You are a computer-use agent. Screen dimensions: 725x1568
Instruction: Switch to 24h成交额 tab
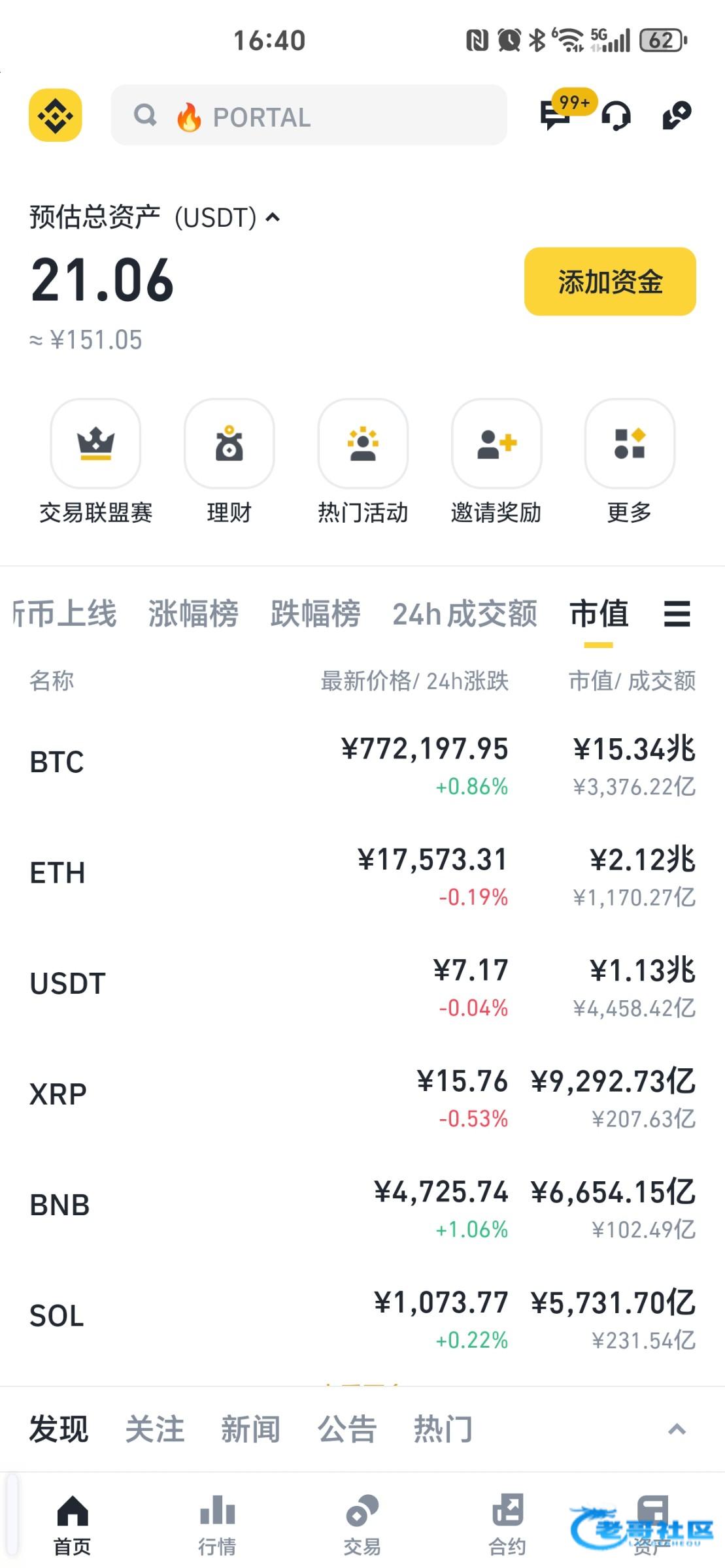pyautogui.click(x=465, y=613)
